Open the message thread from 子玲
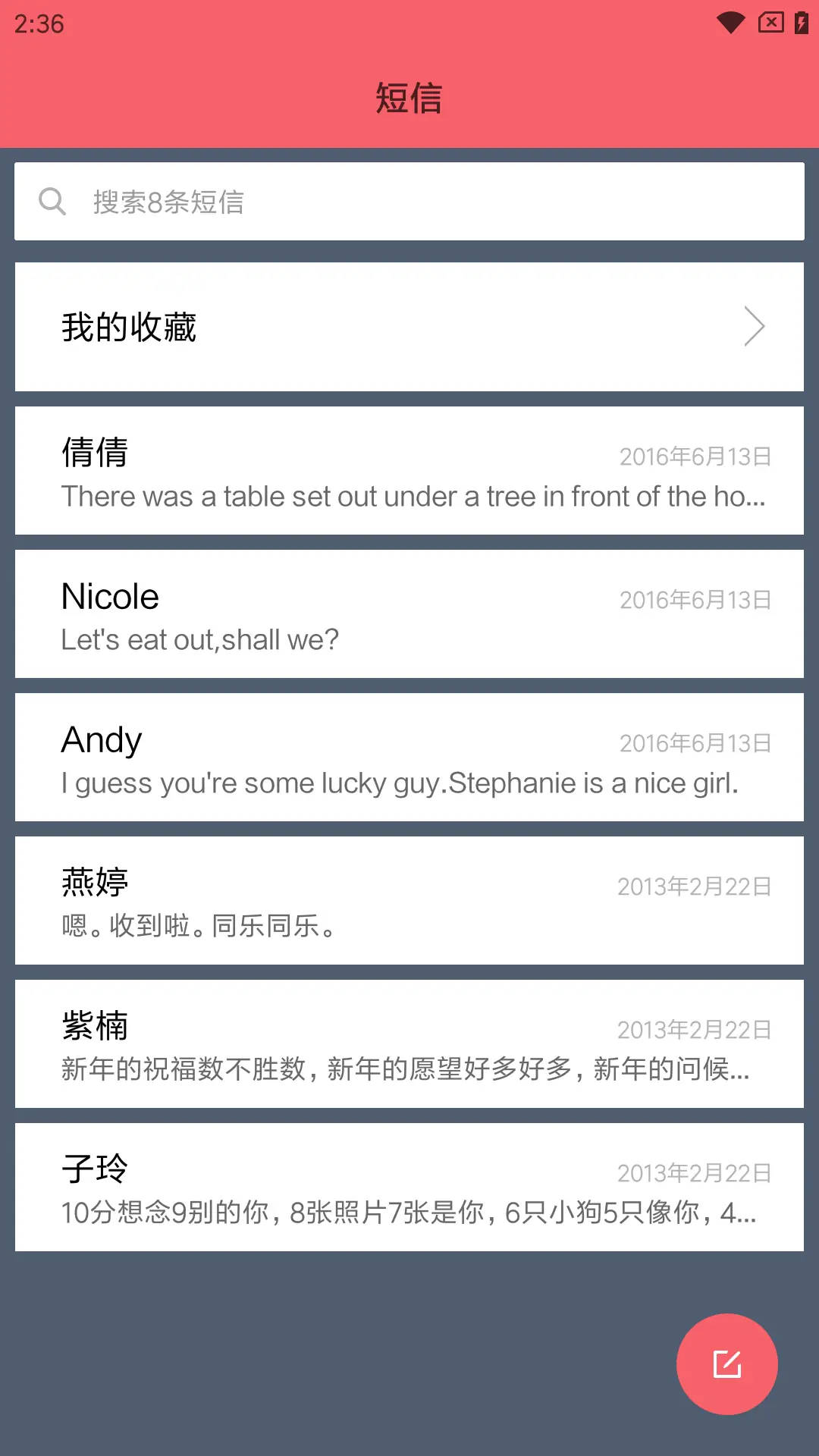This screenshot has height=1456, width=819. 409,1188
